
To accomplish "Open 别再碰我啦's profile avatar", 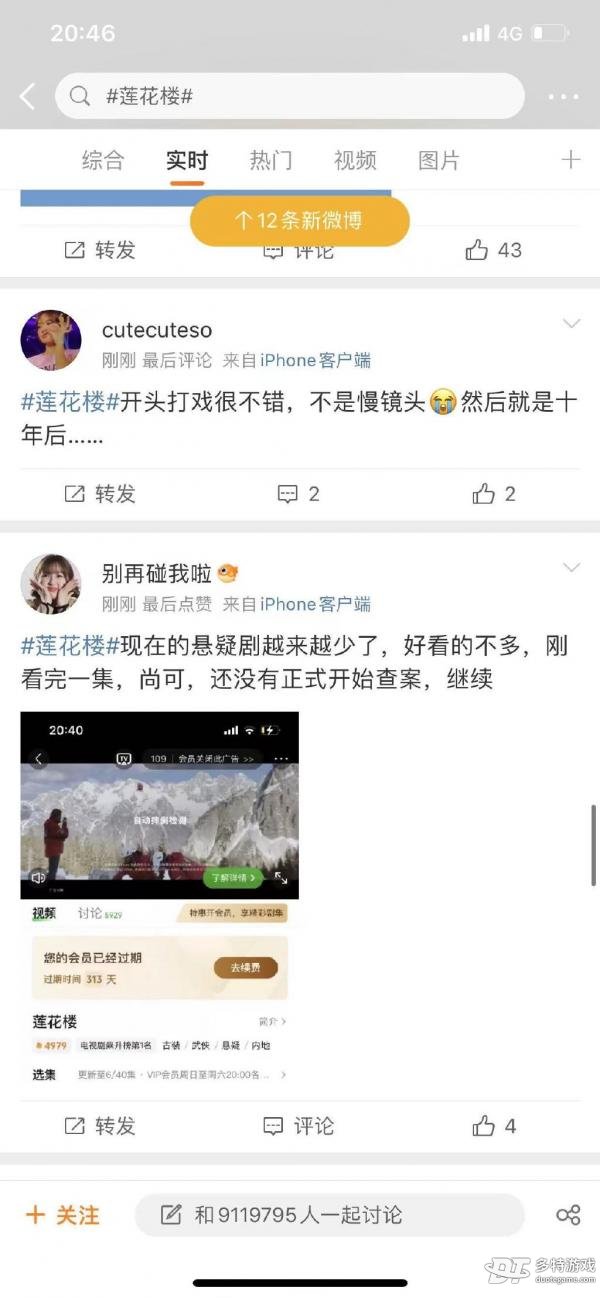I will pos(51,583).
